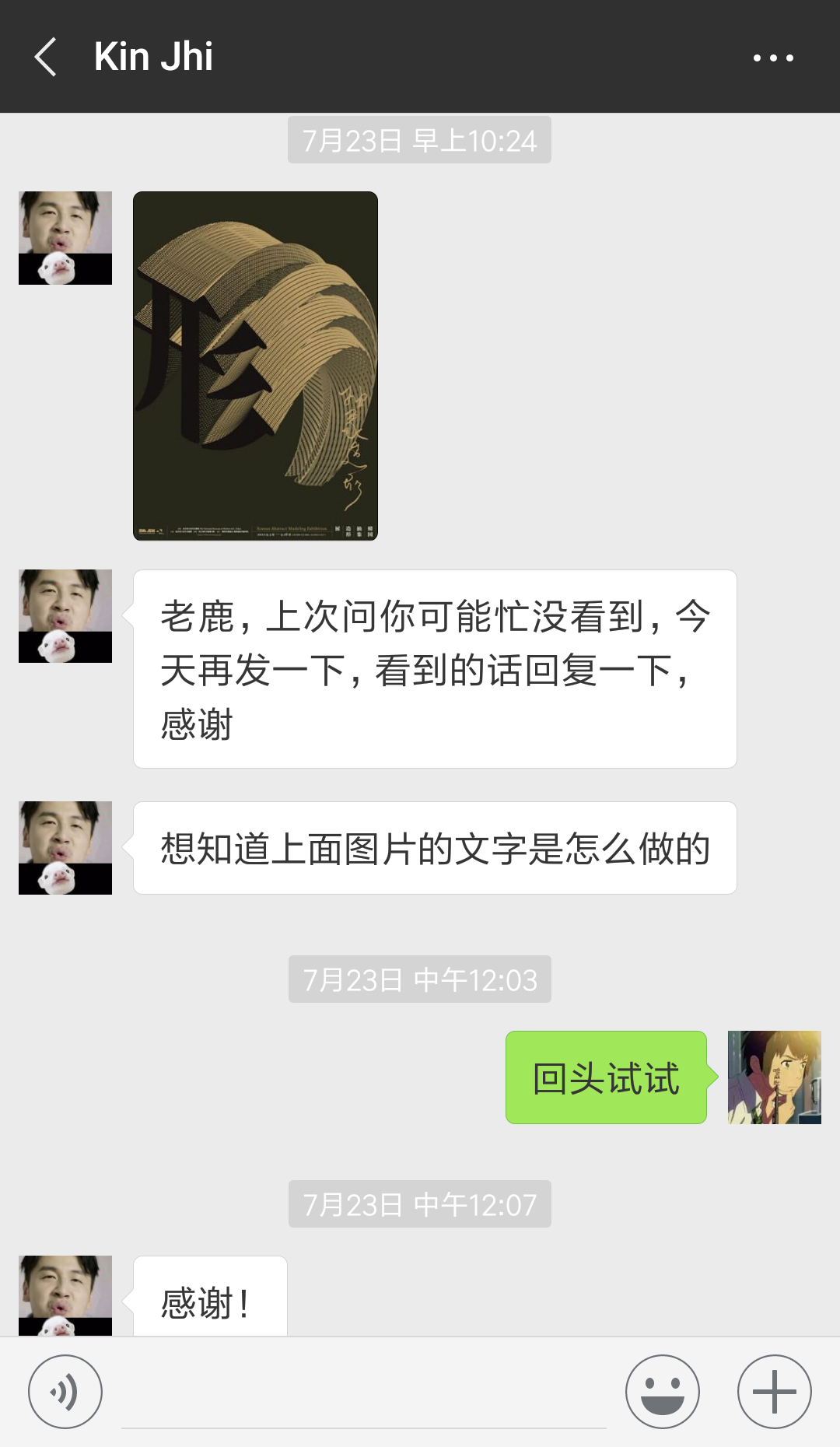The height and width of the screenshot is (1447, 840).
Task: Go back from the Kin Jhi chat
Action: coord(46,57)
